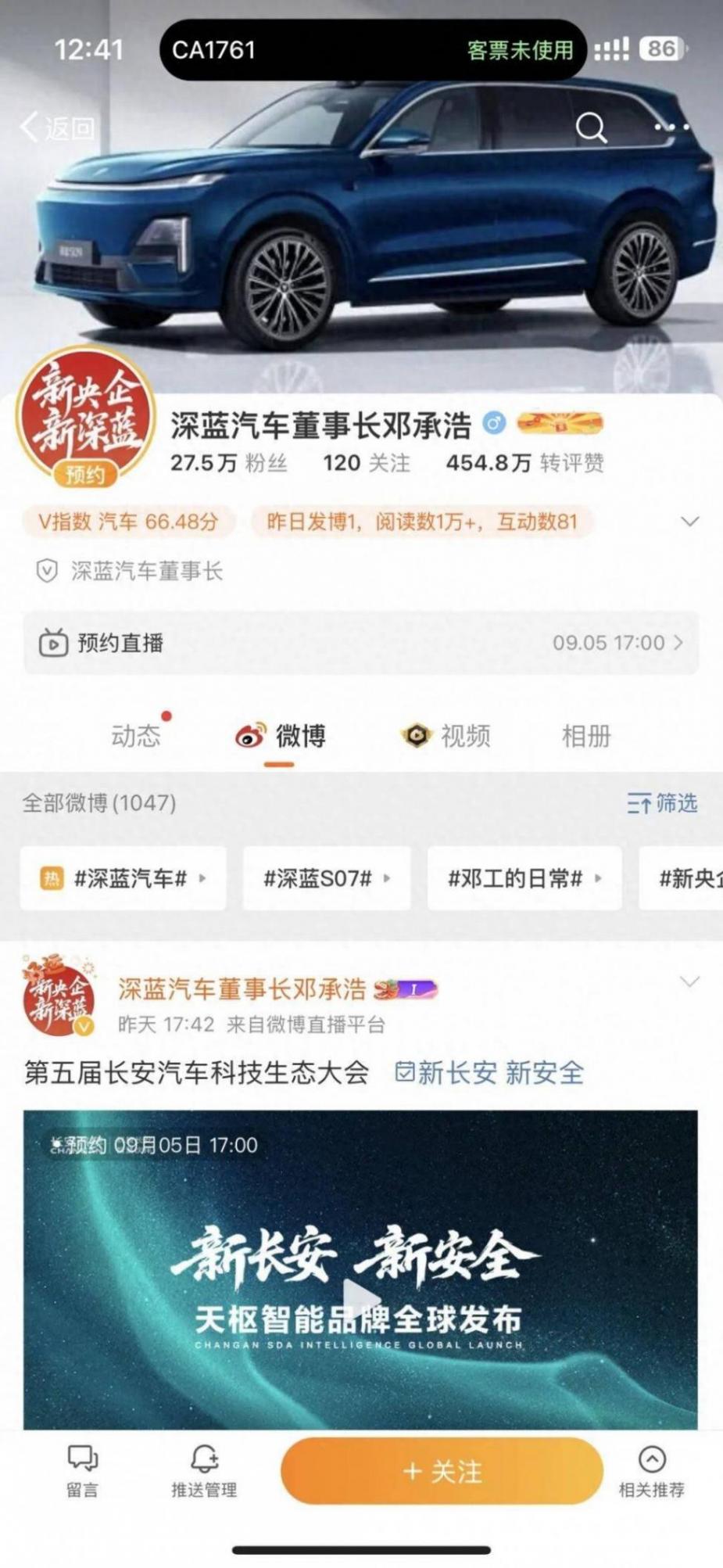This screenshot has width=723, height=1568.
Task: Switch to the 视频 tab
Action: click(x=446, y=736)
